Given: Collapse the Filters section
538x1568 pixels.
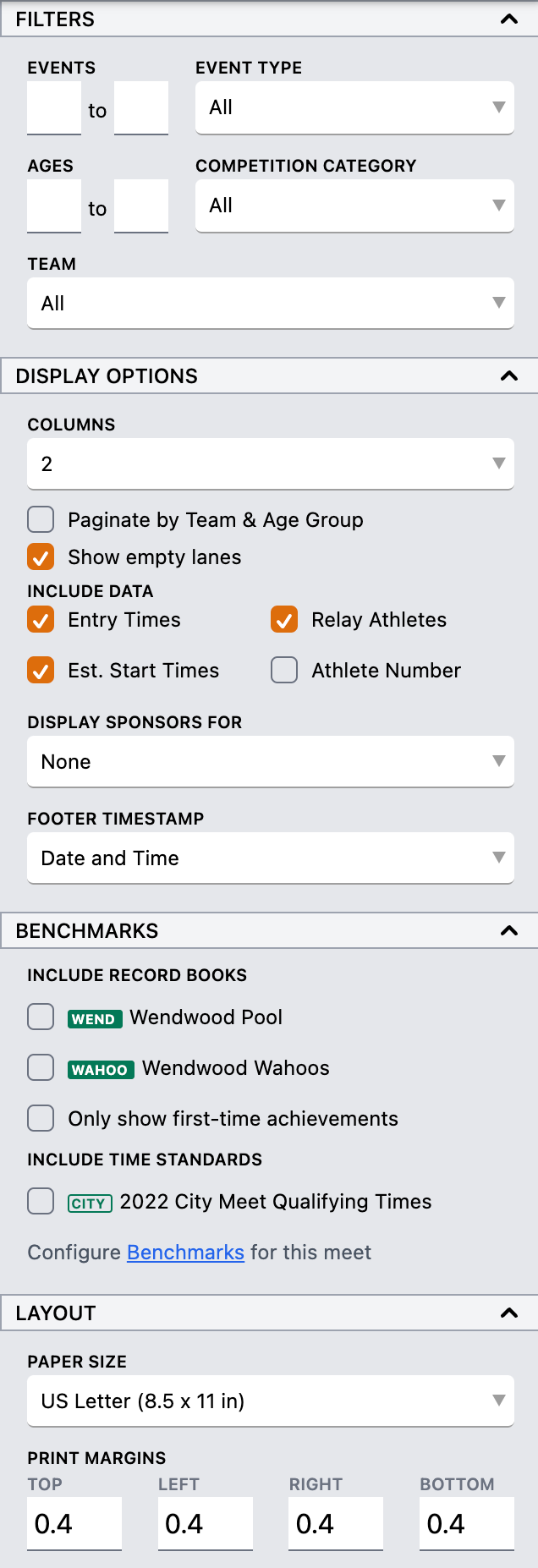Looking at the screenshot, I should tap(508, 19).
